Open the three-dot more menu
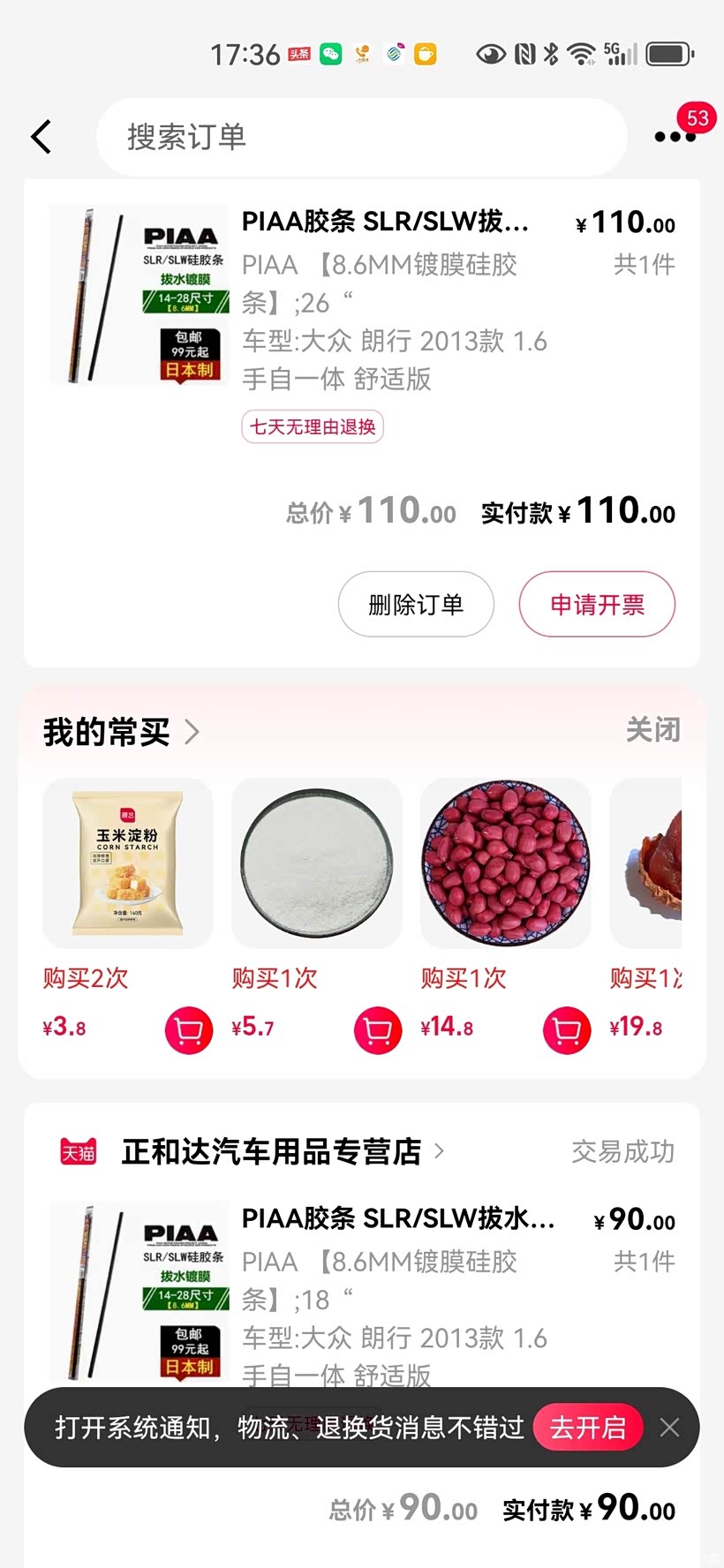724x1568 pixels. 675,137
